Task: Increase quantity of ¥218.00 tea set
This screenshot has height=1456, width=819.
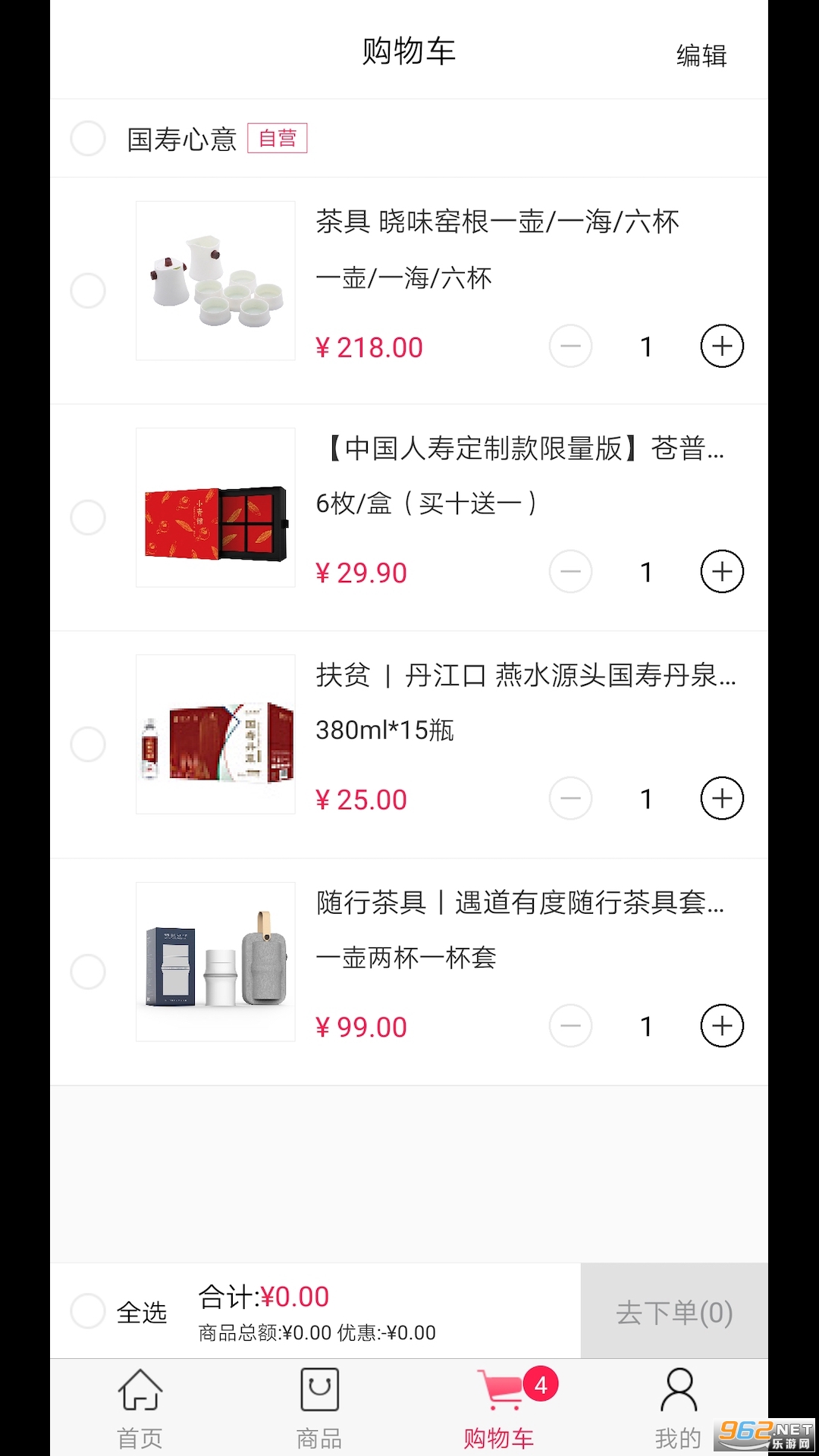Action: tap(722, 347)
